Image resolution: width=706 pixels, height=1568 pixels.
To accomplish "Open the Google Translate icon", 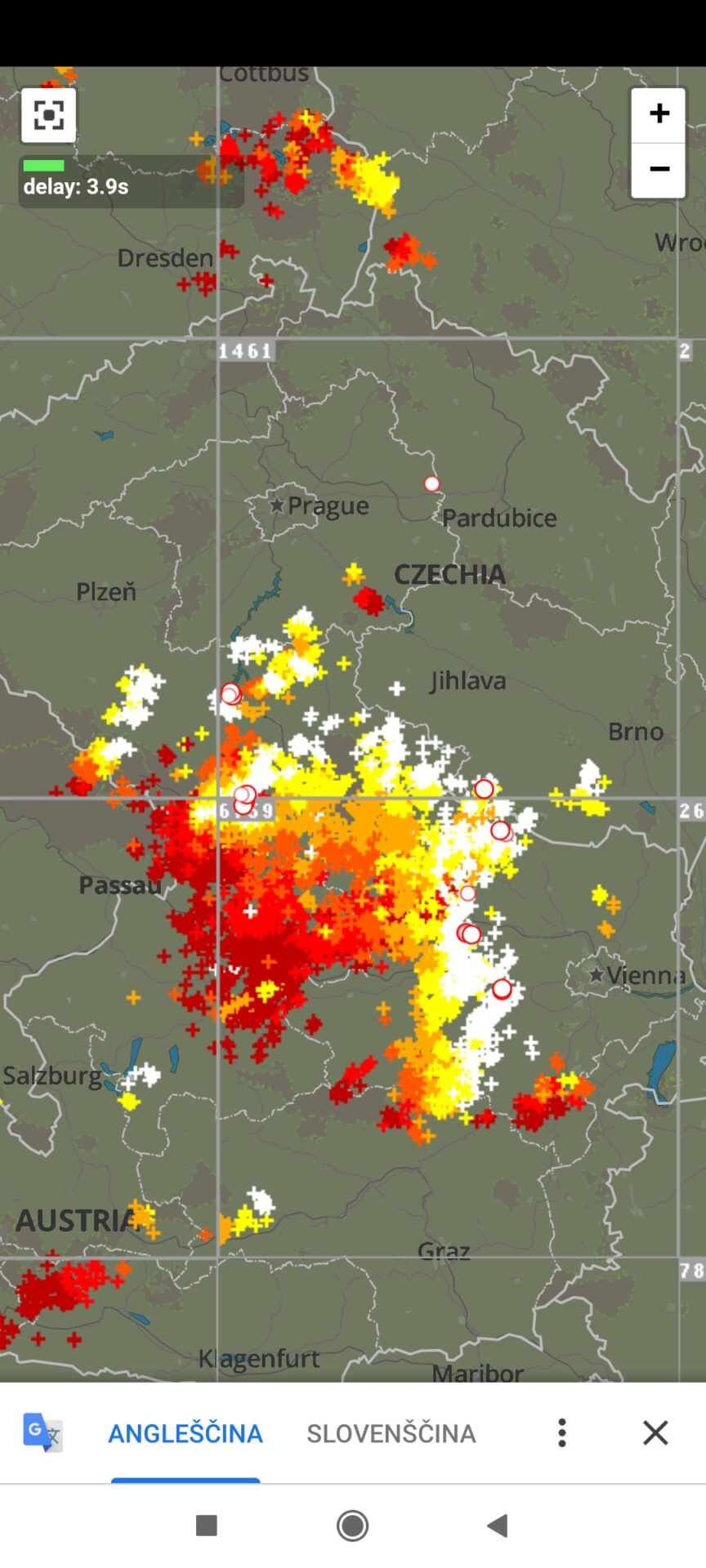I will [42, 1432].
